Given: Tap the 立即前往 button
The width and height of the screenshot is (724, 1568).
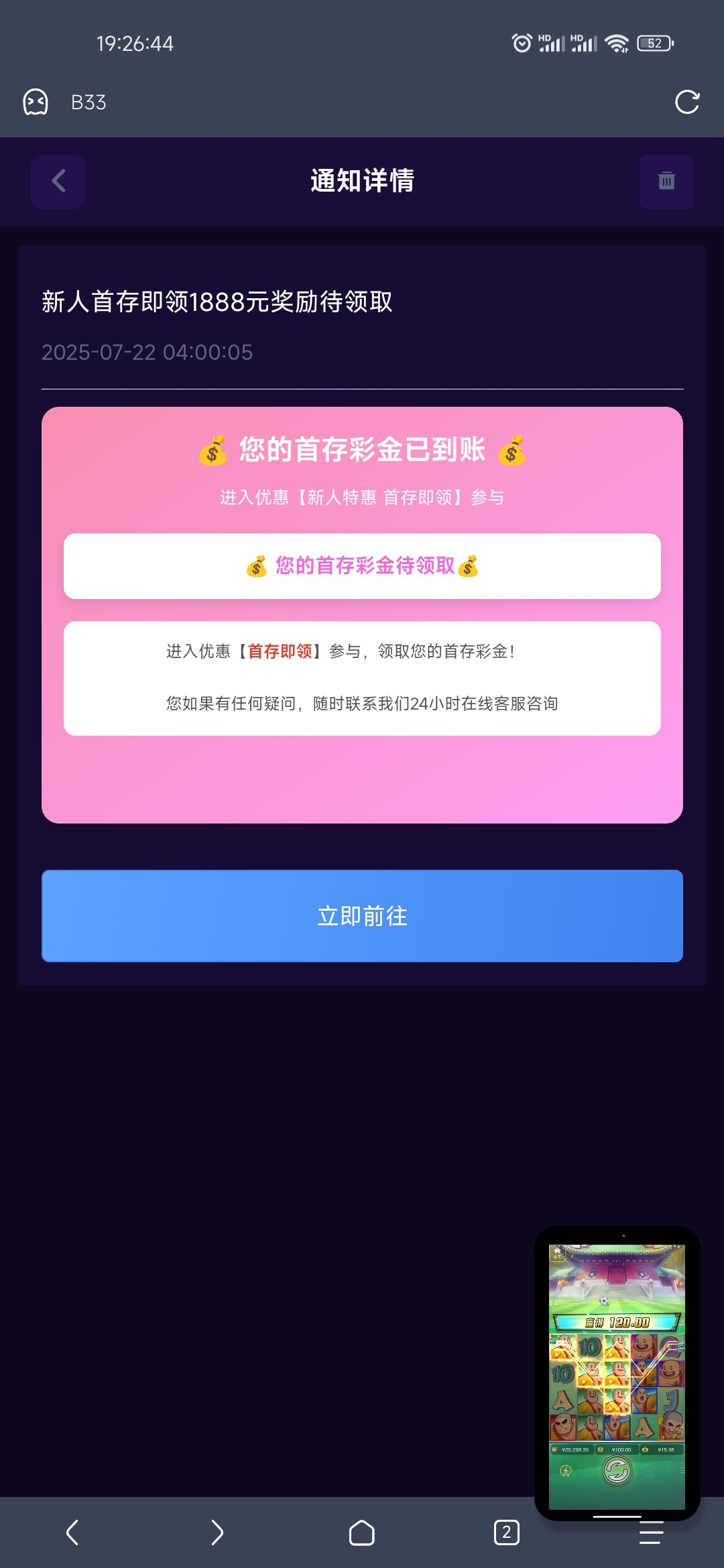Looking at the screenshot, I should click(362, 915).
